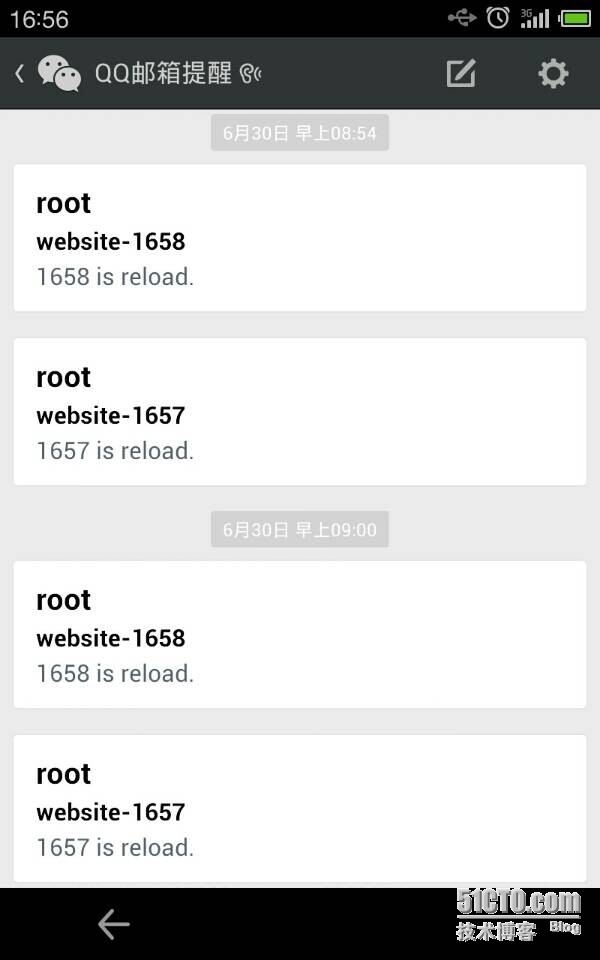Go back from QQ邮箱提醒 using the top chevron
Screen dimensions: 600x960
(20, 73)
